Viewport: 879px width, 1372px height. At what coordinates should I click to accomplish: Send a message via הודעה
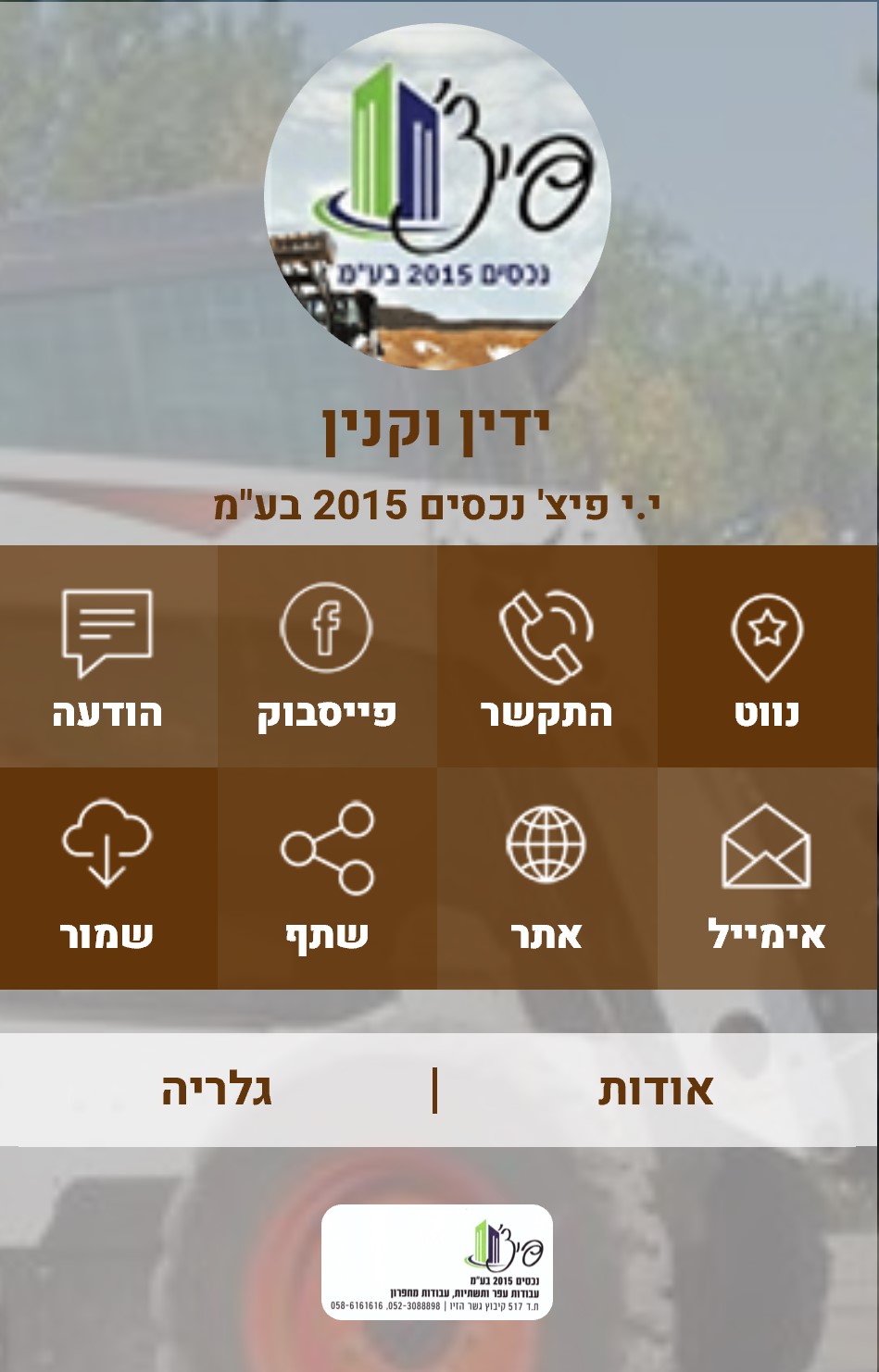107,655
